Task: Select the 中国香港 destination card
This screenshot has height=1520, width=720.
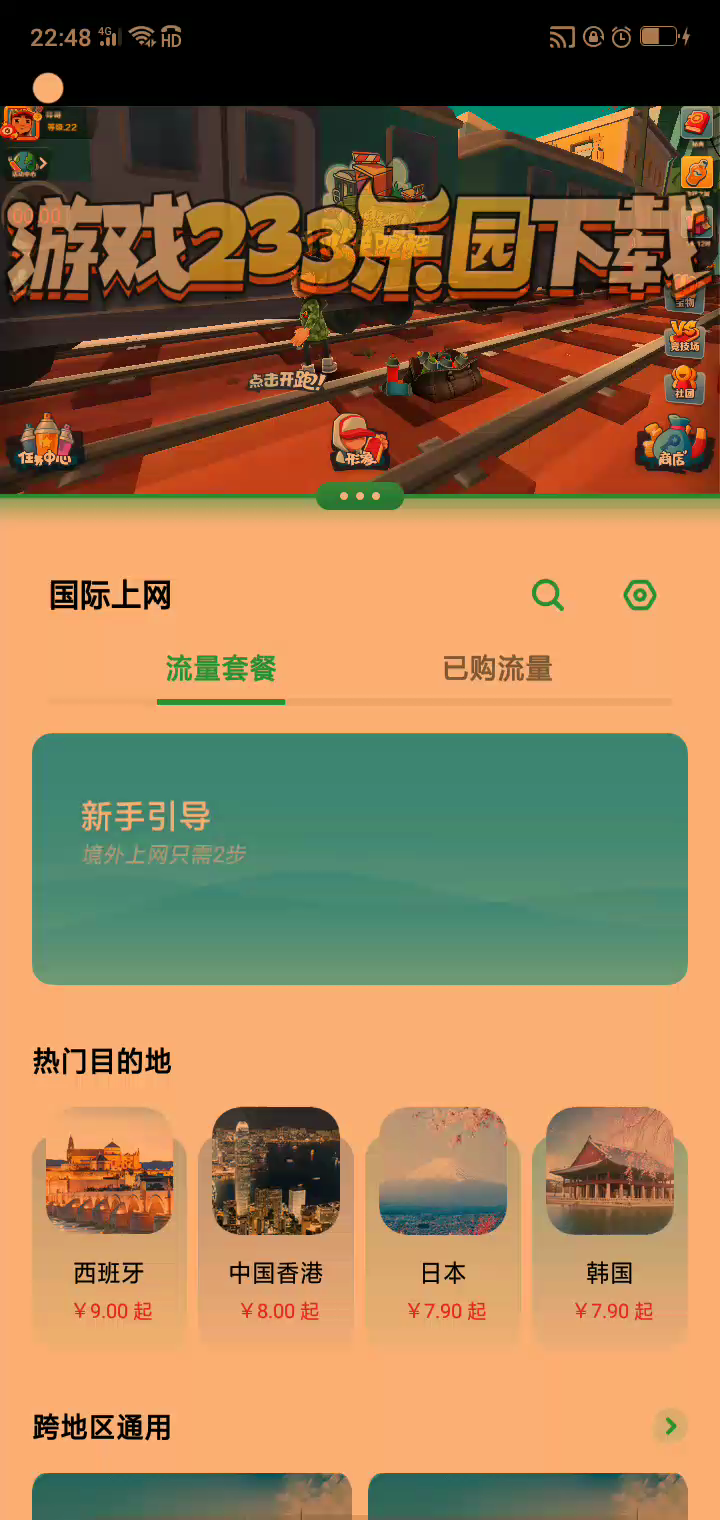Action: click(x=276, y=1225)
